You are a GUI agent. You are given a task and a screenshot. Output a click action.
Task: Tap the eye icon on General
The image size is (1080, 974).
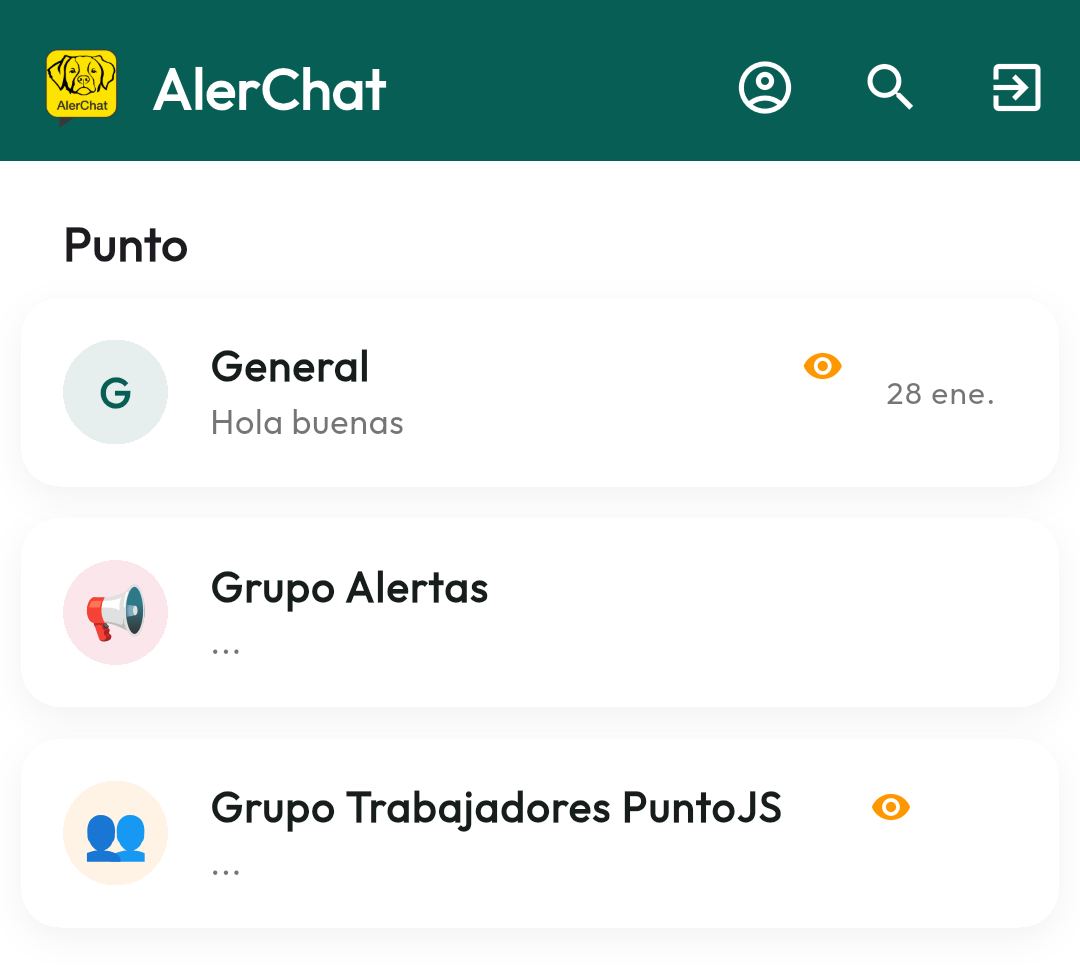[822, 367]
